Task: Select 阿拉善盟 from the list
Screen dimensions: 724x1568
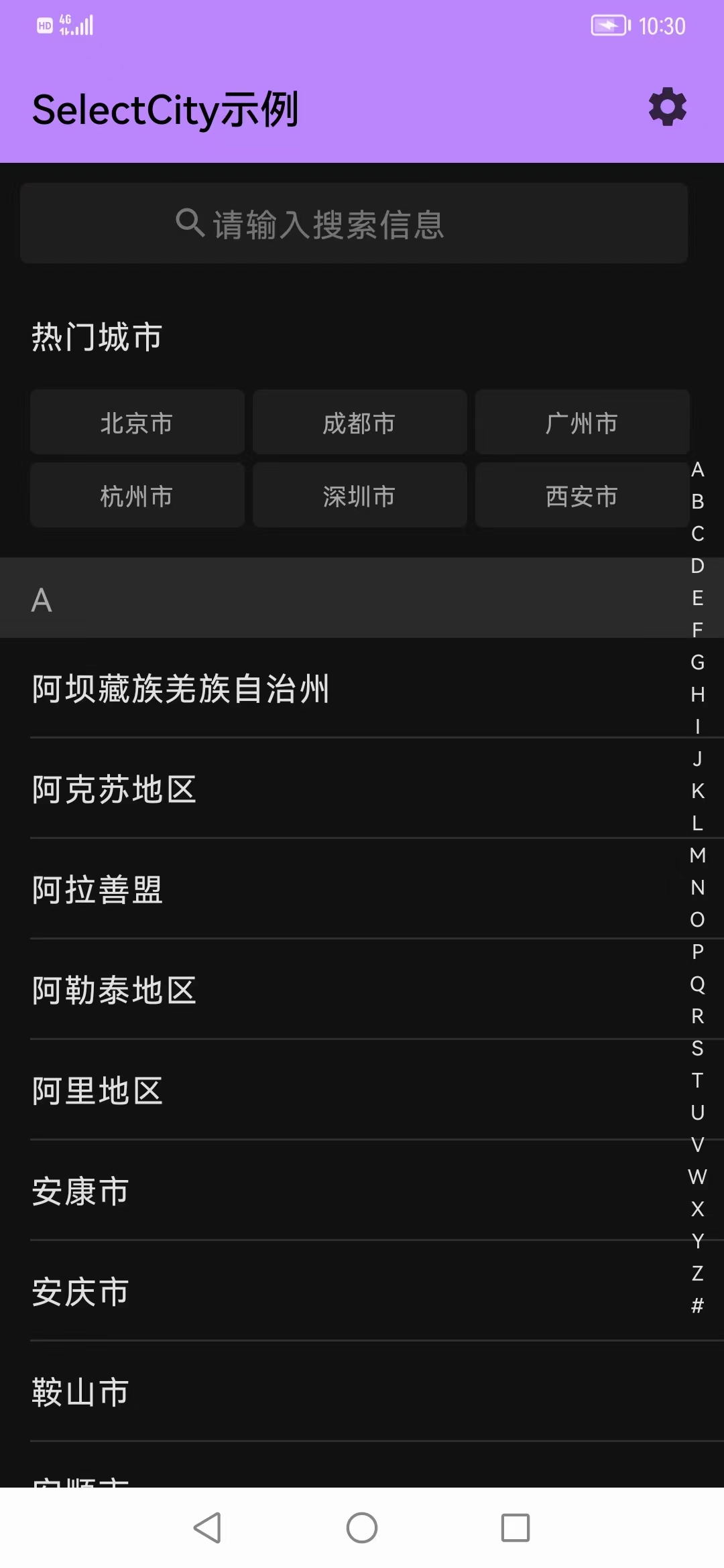Action: point(98,890)
